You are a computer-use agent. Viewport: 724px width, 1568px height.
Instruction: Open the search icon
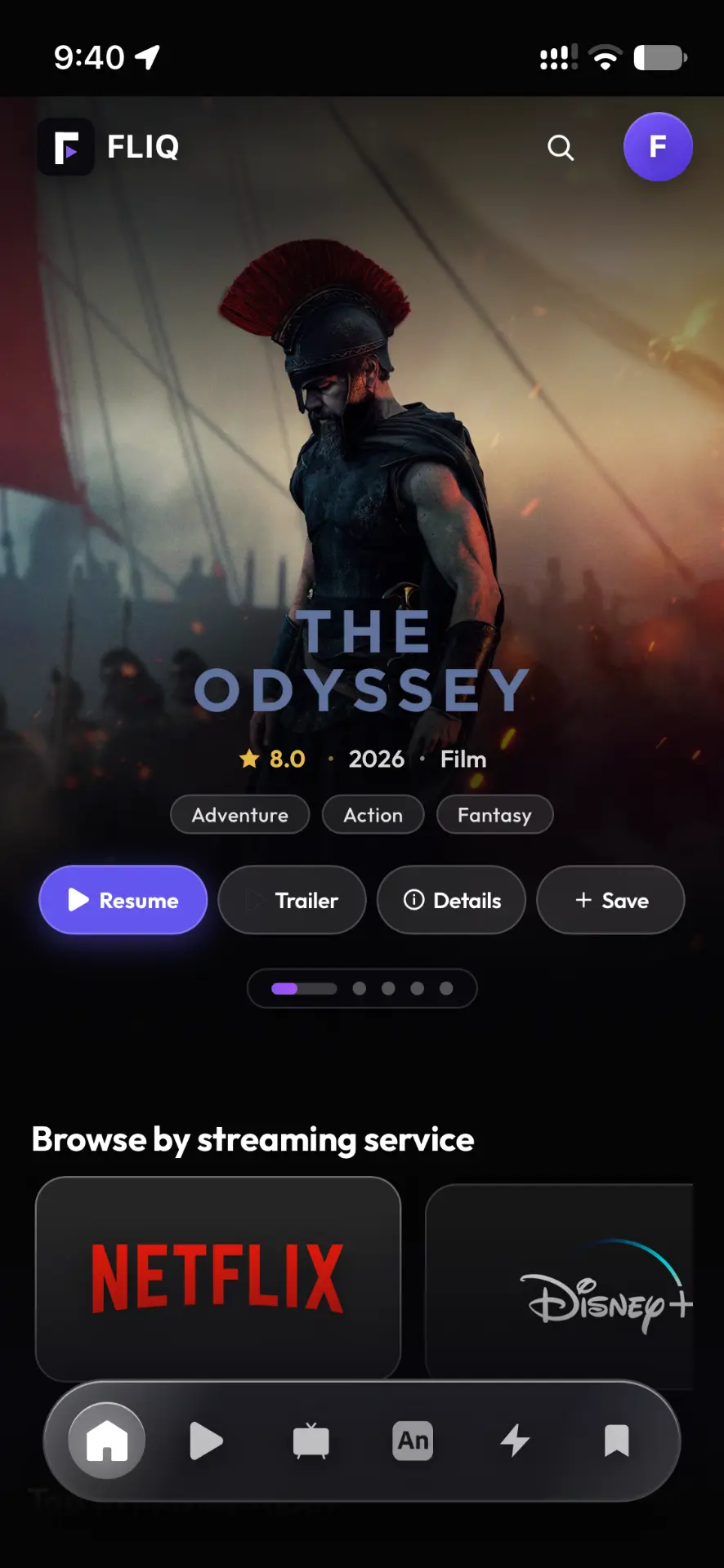[x=561, y=148]
